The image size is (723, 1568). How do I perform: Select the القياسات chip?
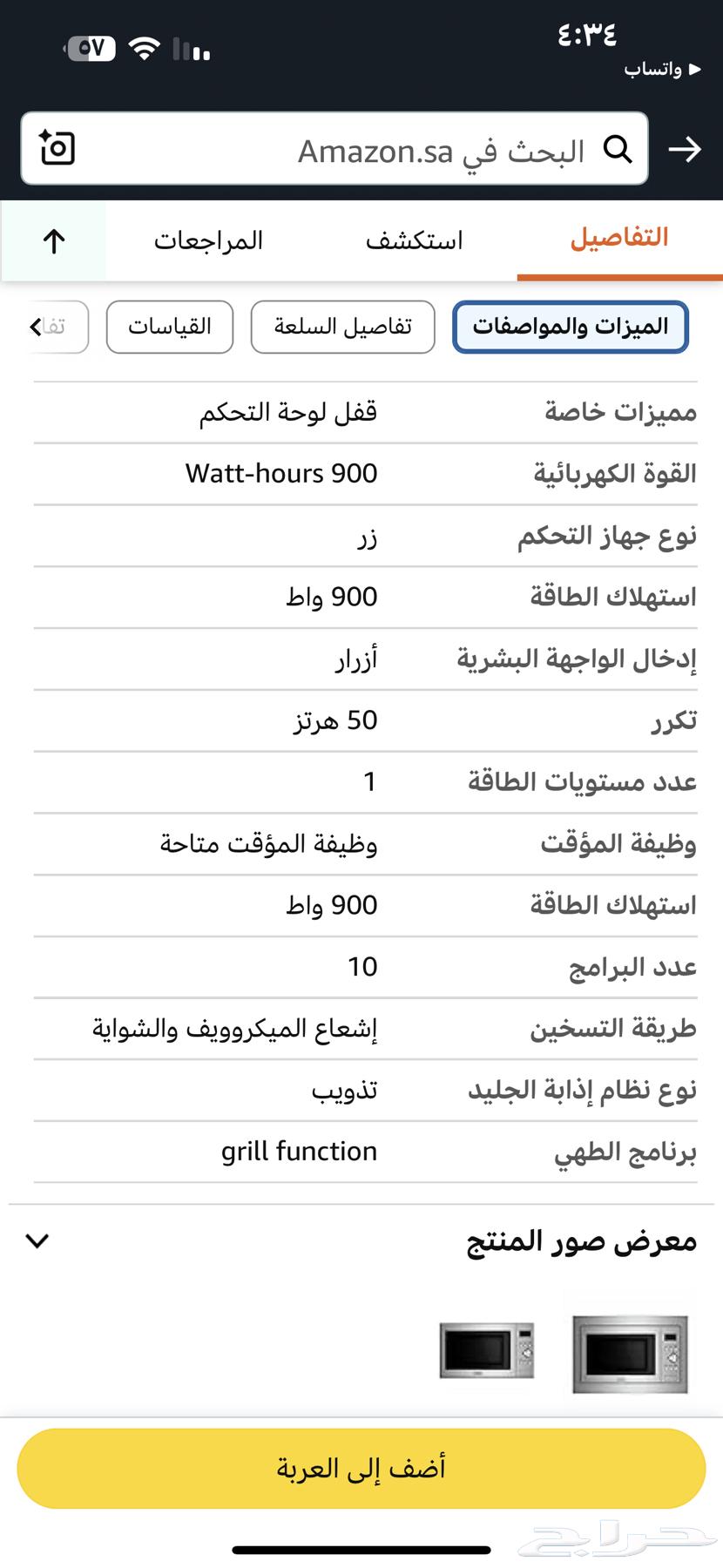tap(169, 327)
